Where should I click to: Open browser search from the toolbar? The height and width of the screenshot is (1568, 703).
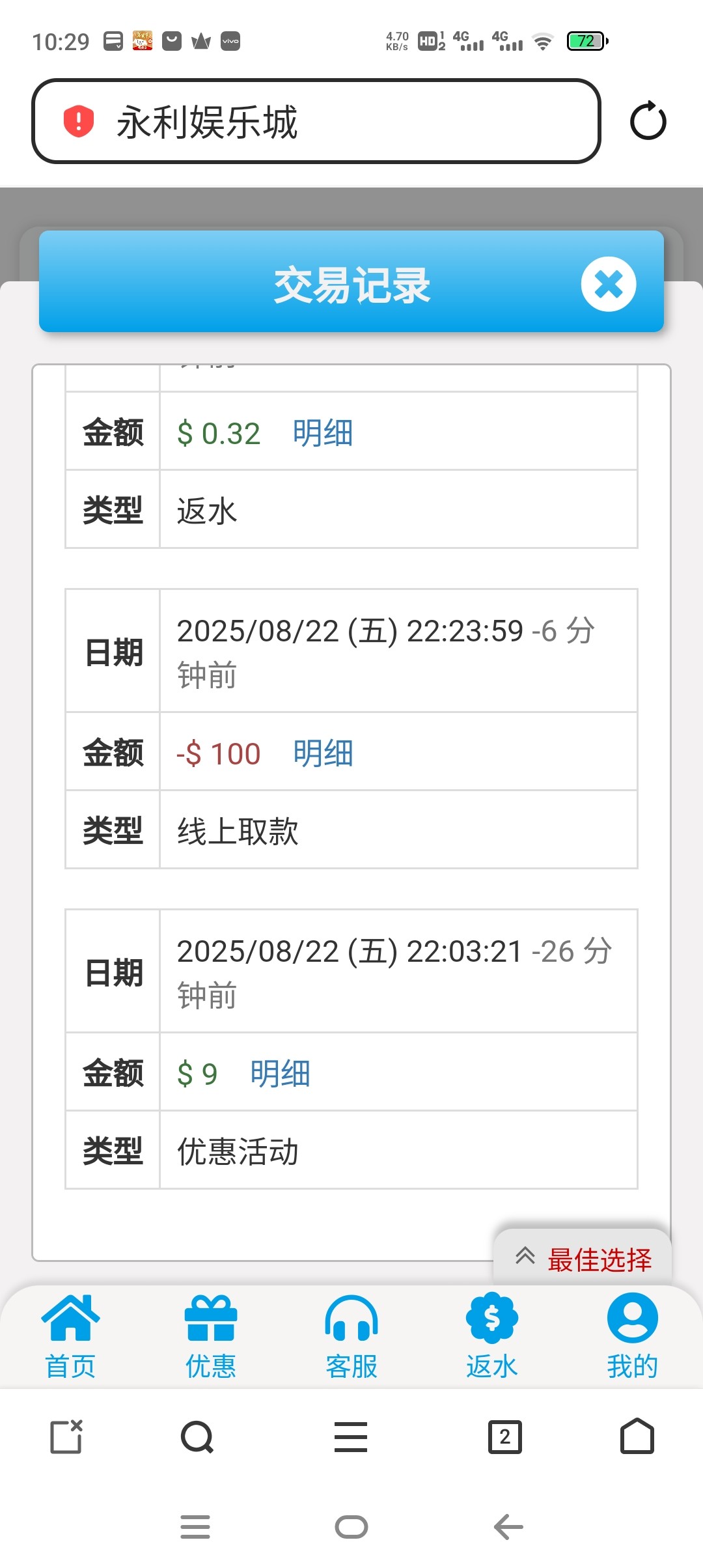pos(197,1437)
